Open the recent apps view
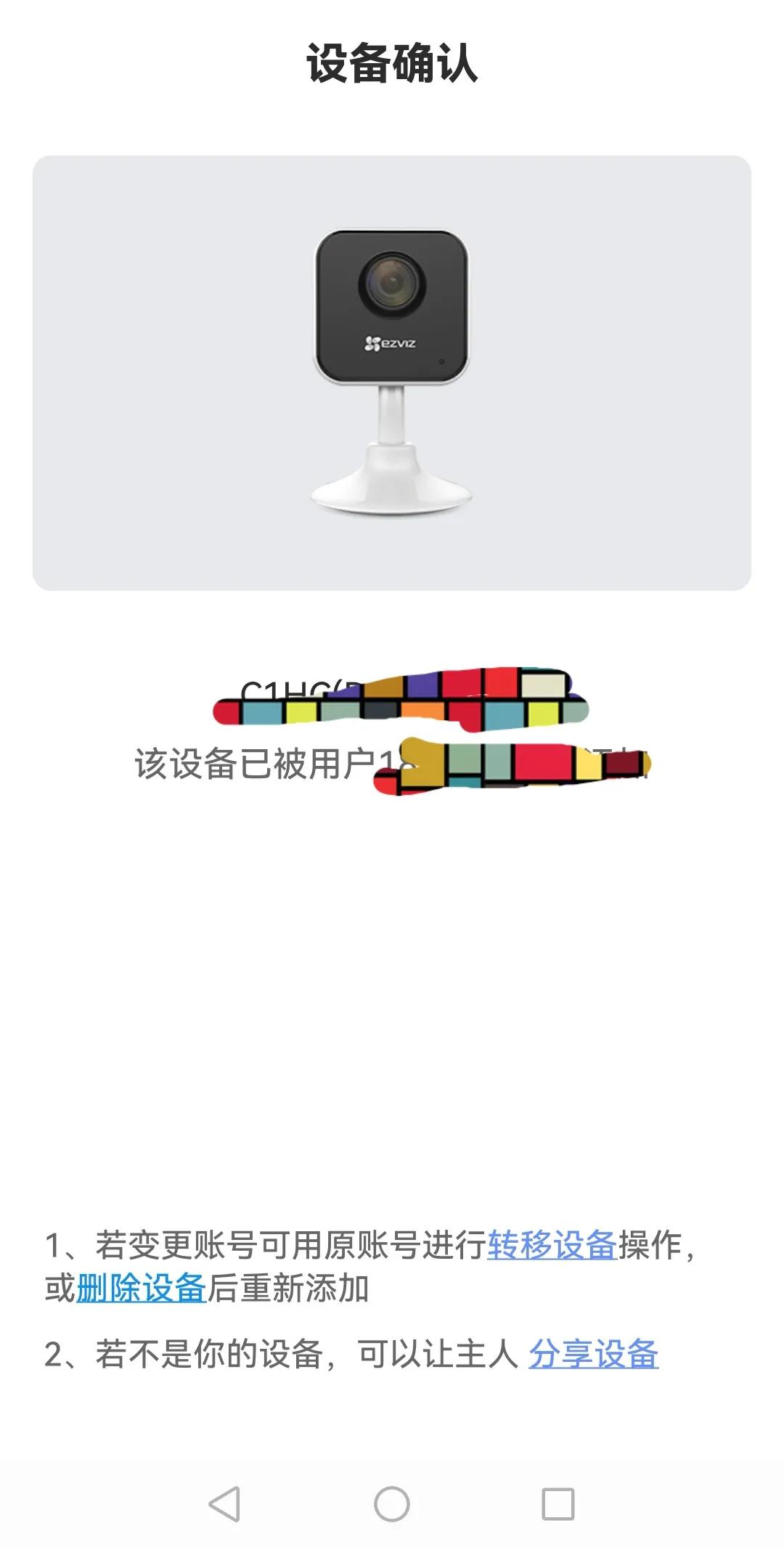 click(558, 1504)
